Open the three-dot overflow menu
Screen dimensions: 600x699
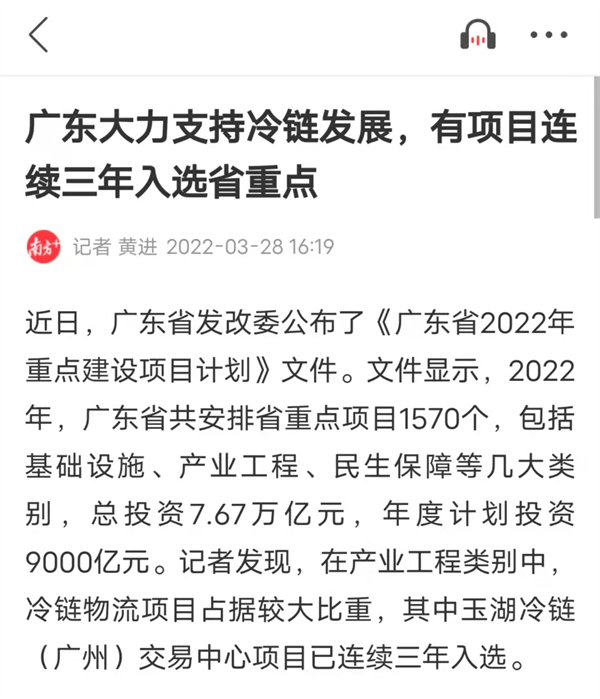tap(548, 35)
